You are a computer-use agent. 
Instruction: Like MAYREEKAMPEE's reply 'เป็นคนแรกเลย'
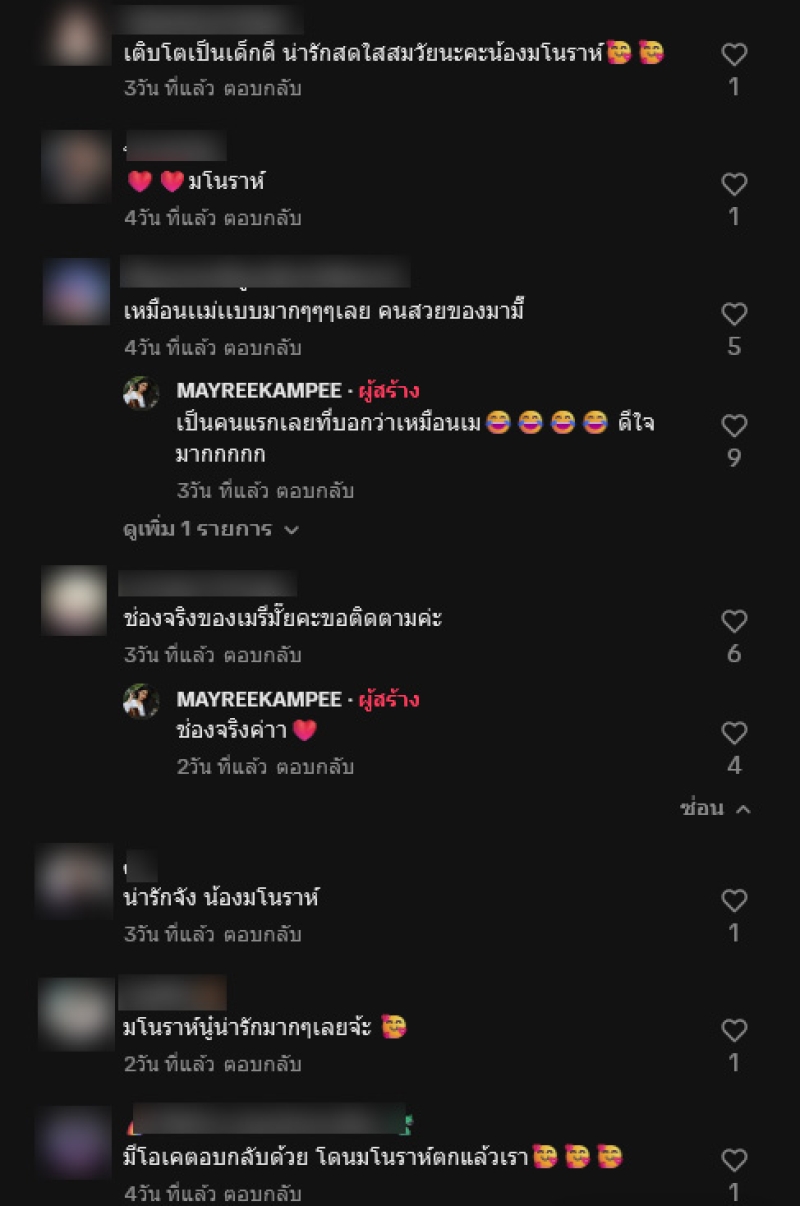pos(734,427)
